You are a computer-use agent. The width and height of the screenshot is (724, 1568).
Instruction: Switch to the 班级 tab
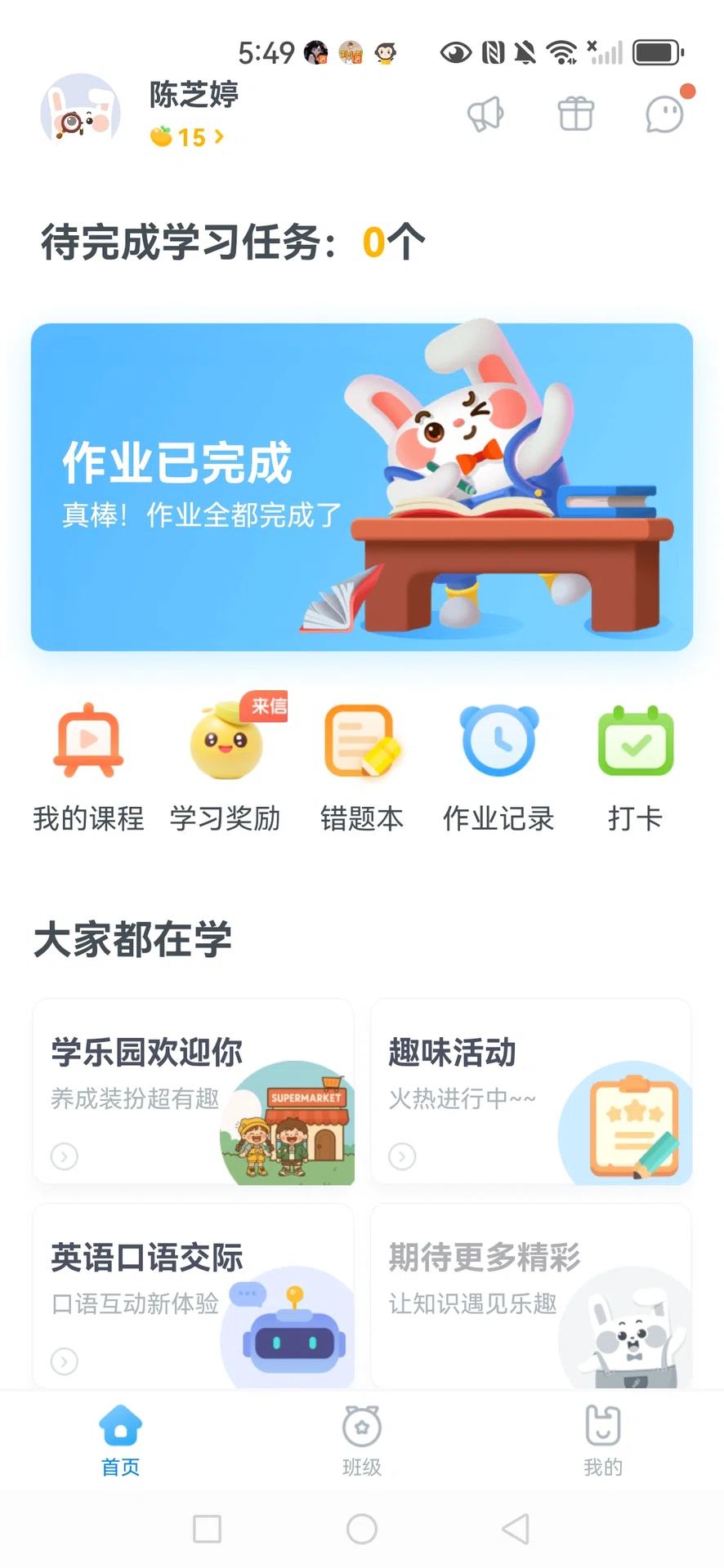coord(362,1441)
